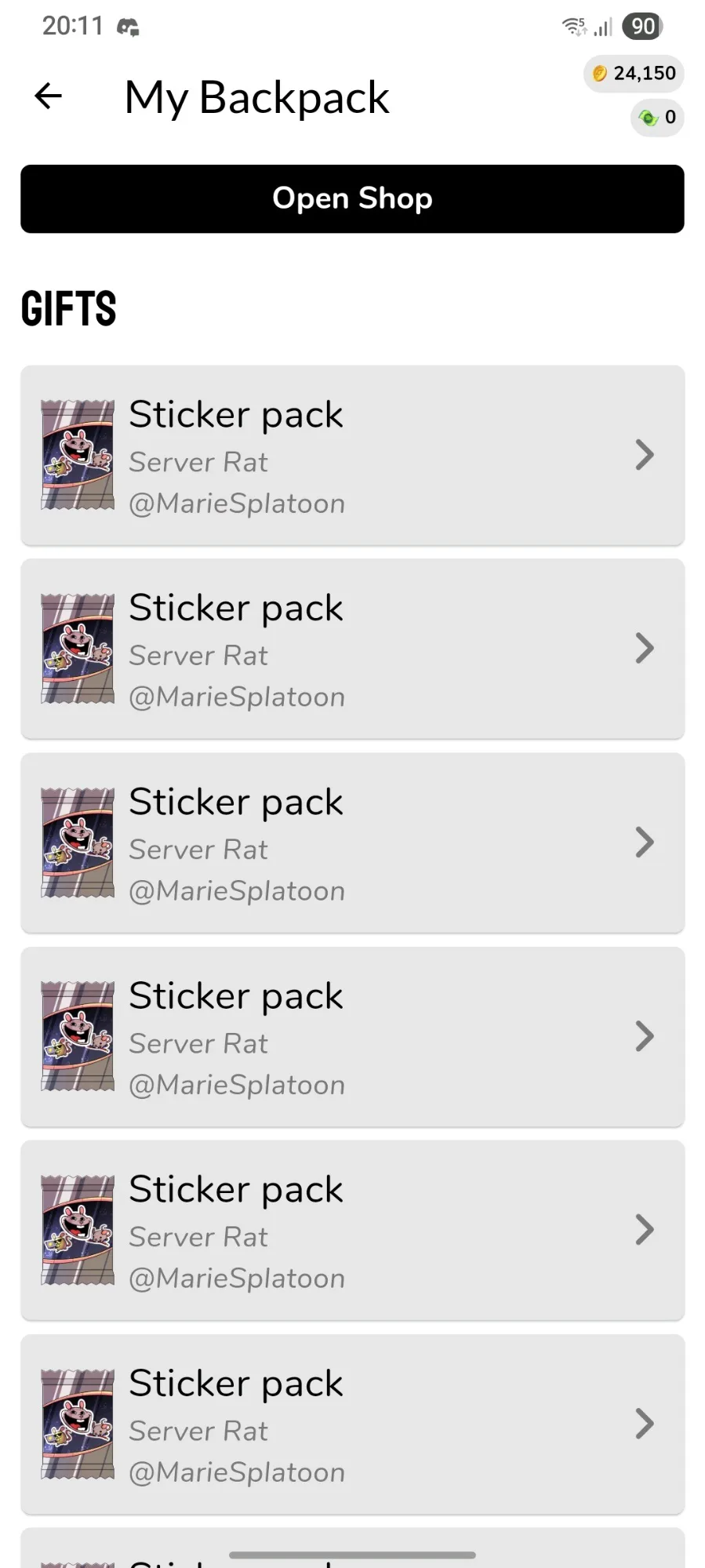
Task: Open the Shop
Action: click(352, 198)
